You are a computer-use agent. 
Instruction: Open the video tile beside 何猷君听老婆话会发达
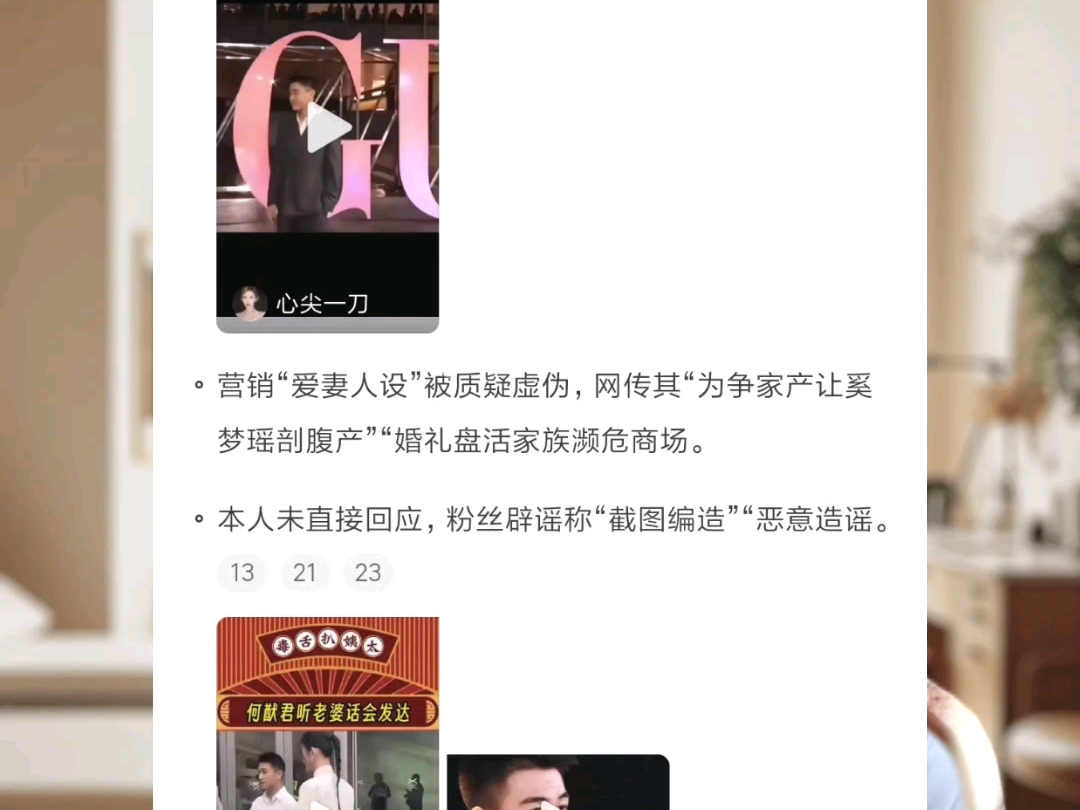[x=557, y=783]
